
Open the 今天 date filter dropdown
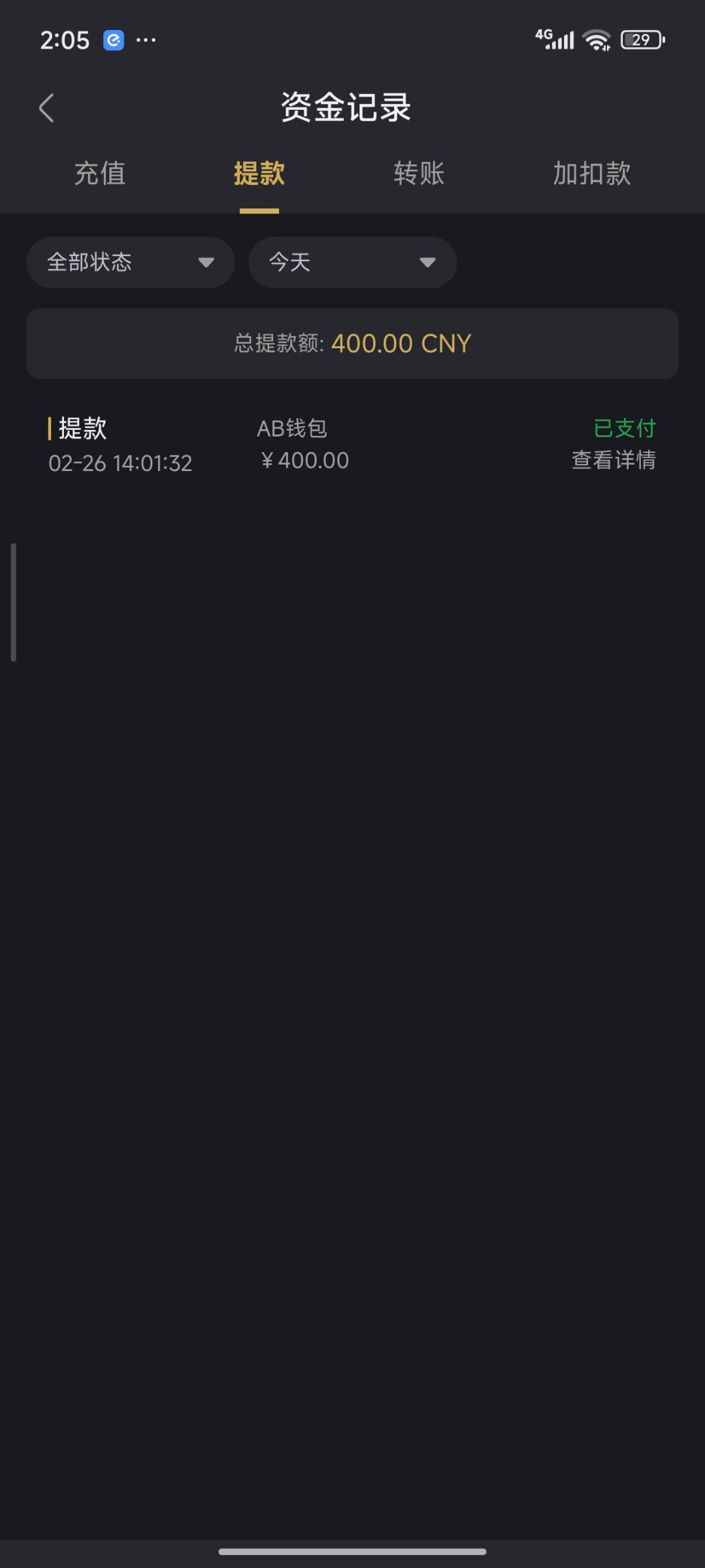353,262
